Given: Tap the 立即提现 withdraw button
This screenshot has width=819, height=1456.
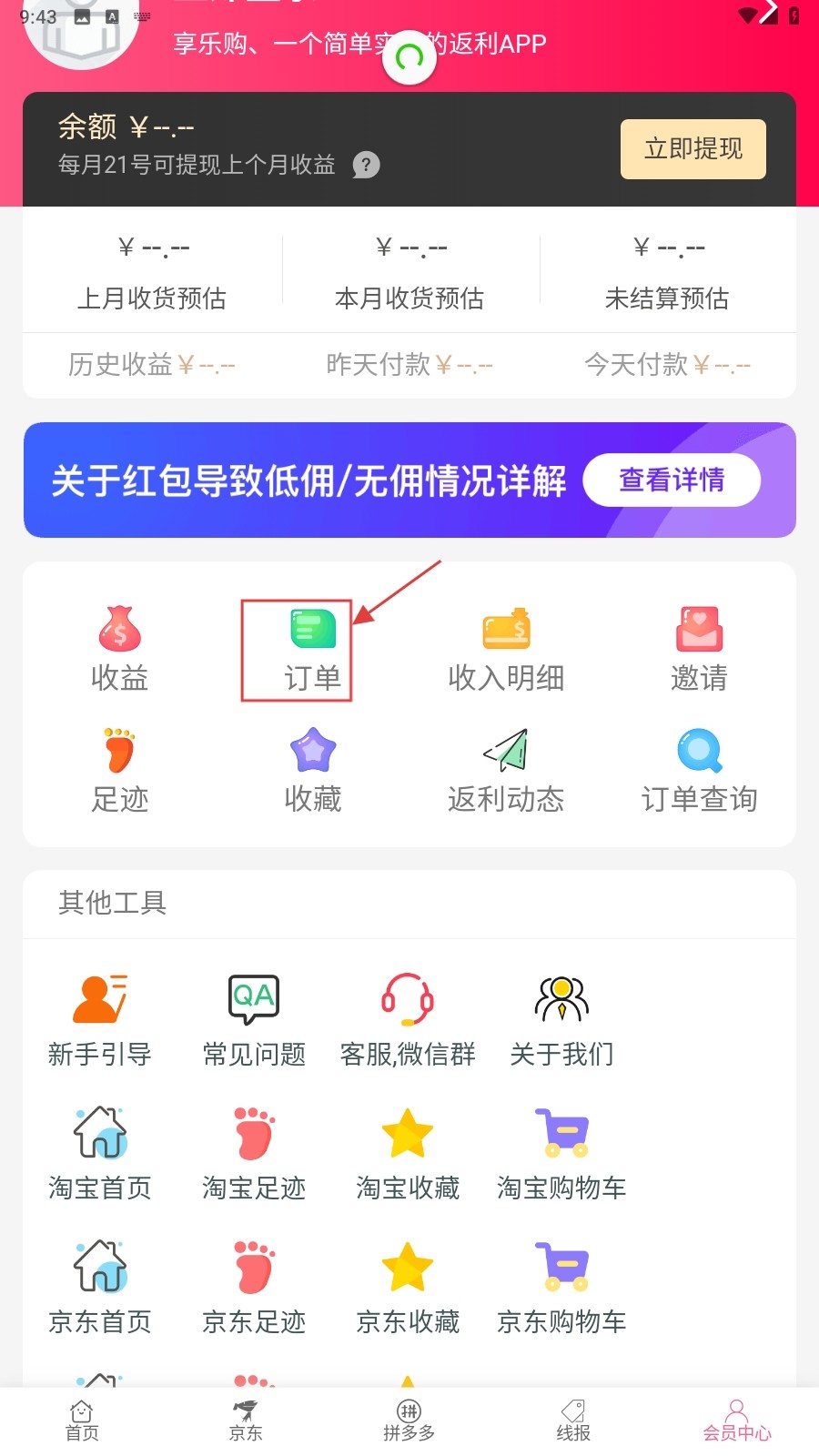Looking at the screenshot, I should (x=693, y=149).
